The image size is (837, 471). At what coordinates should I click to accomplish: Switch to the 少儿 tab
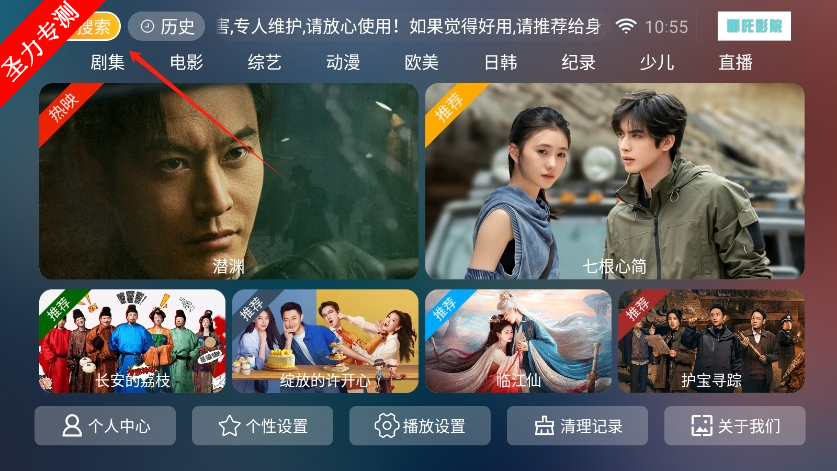tap(657, 63)
